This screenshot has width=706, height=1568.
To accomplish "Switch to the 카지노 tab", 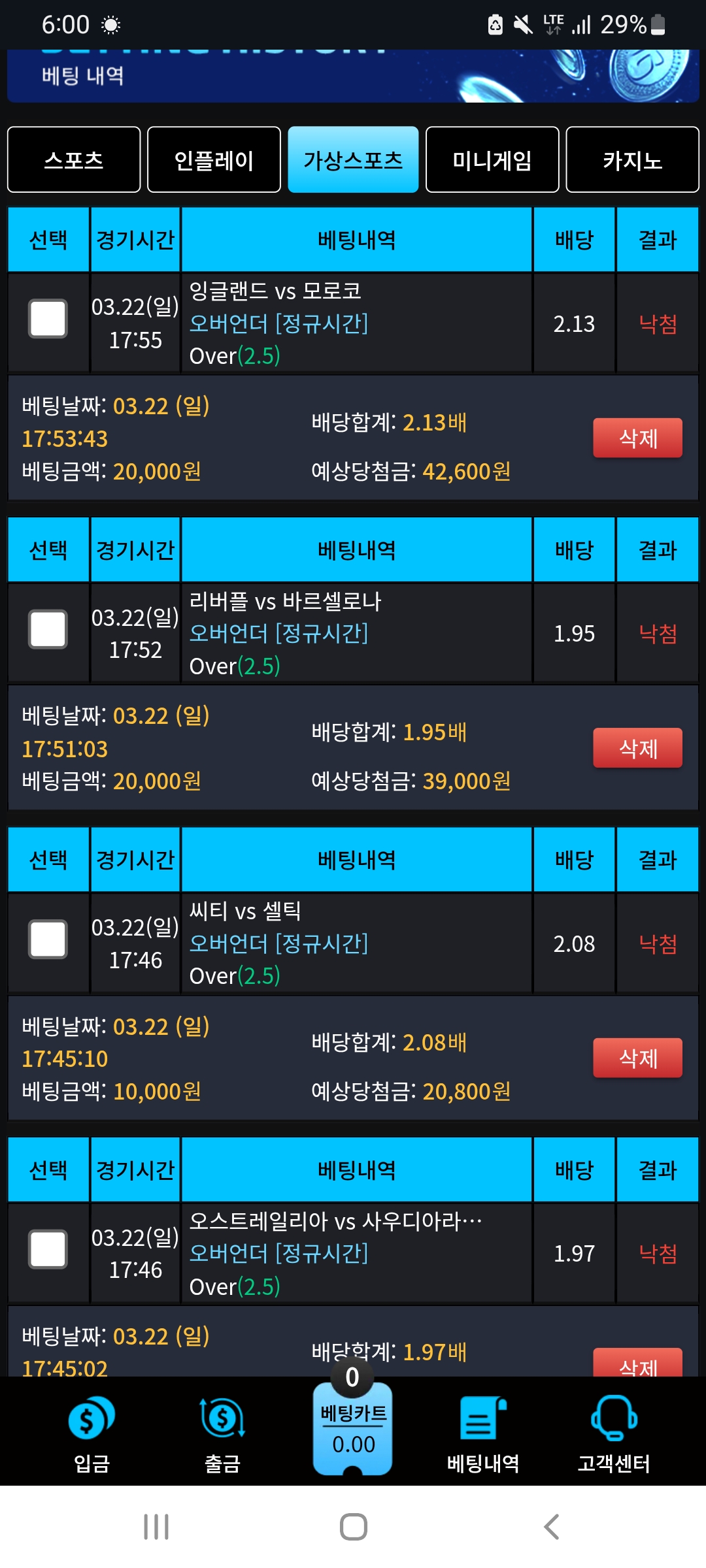I will 632,160.
